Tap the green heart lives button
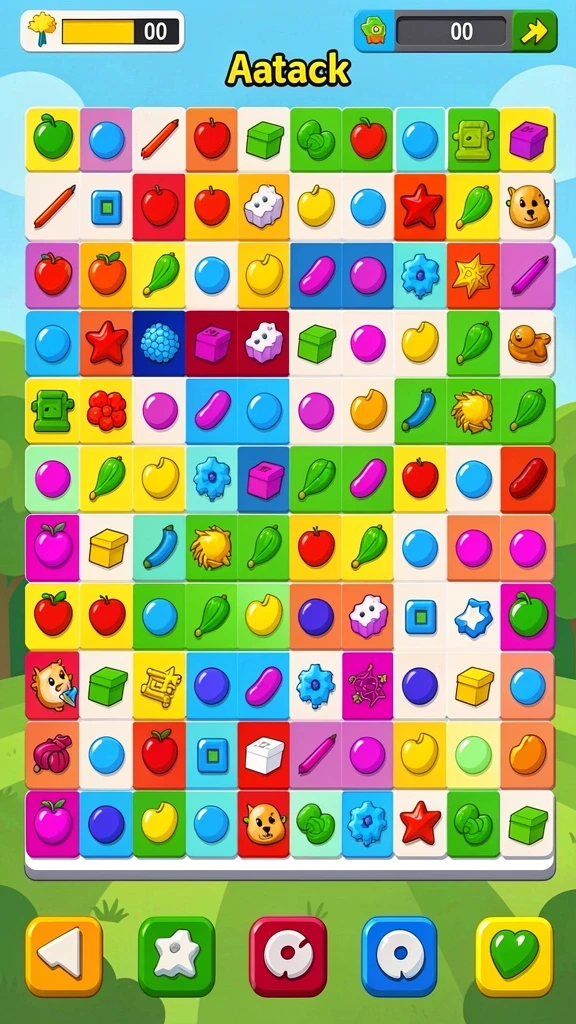 [514, 956]
